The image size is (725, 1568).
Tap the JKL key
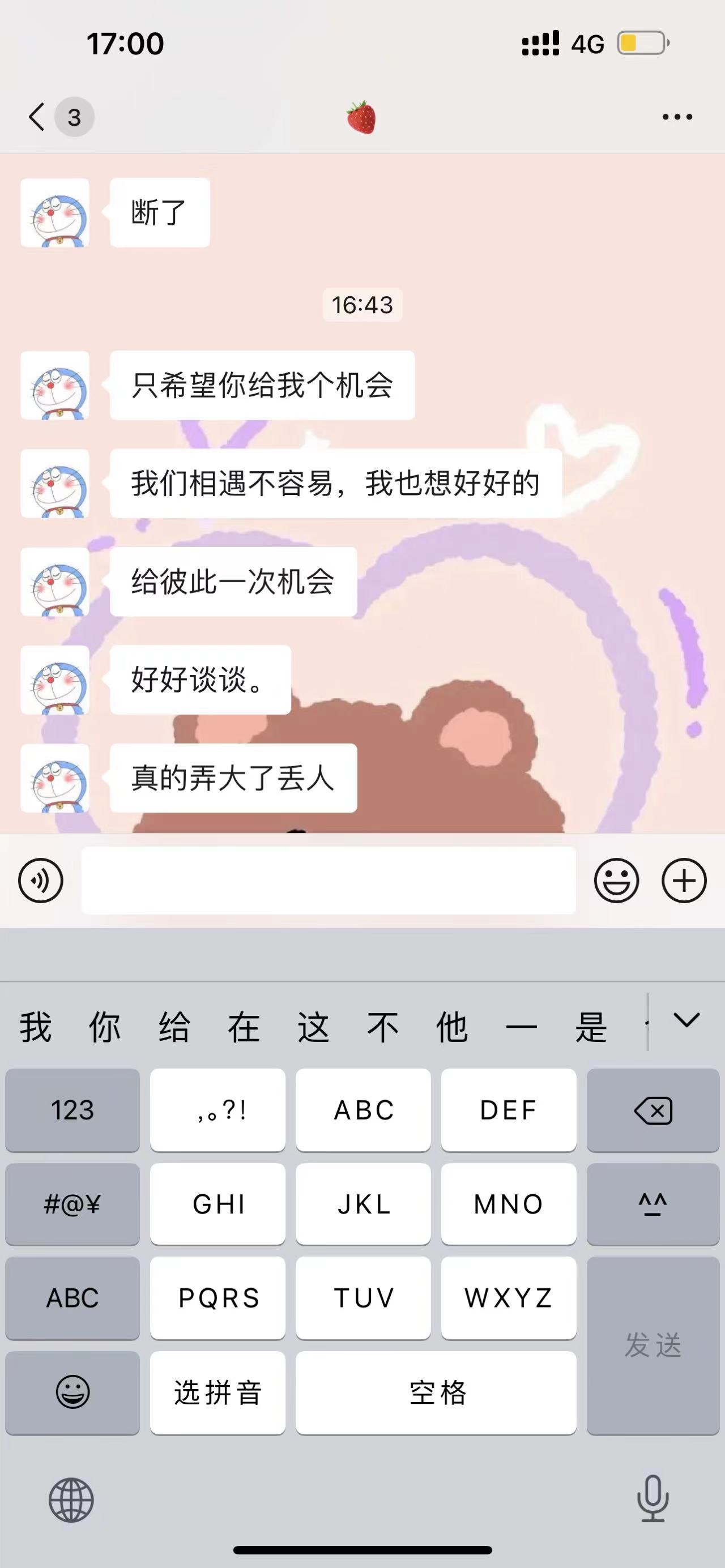[363, 1204]
